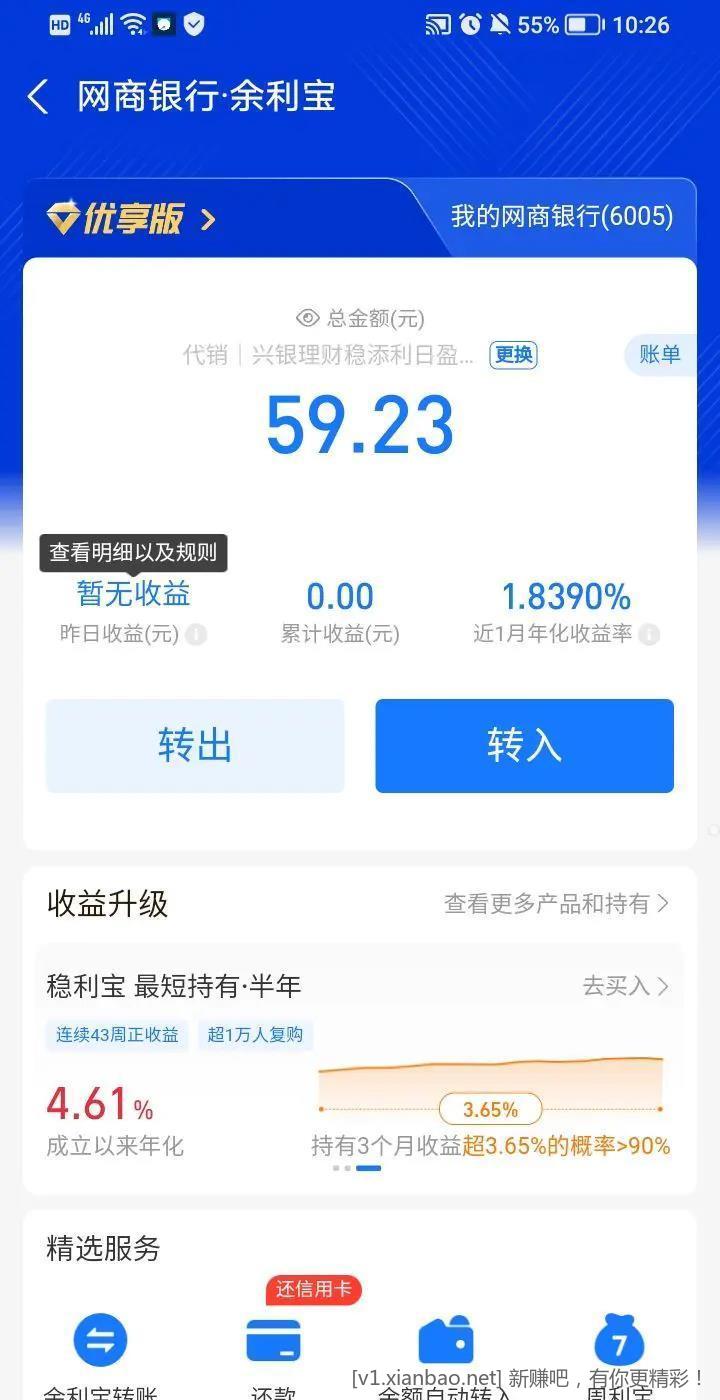This screenshot has width=720, height=1400.
Task: View info about 昨日收益
Action: [x=197, y=635]
